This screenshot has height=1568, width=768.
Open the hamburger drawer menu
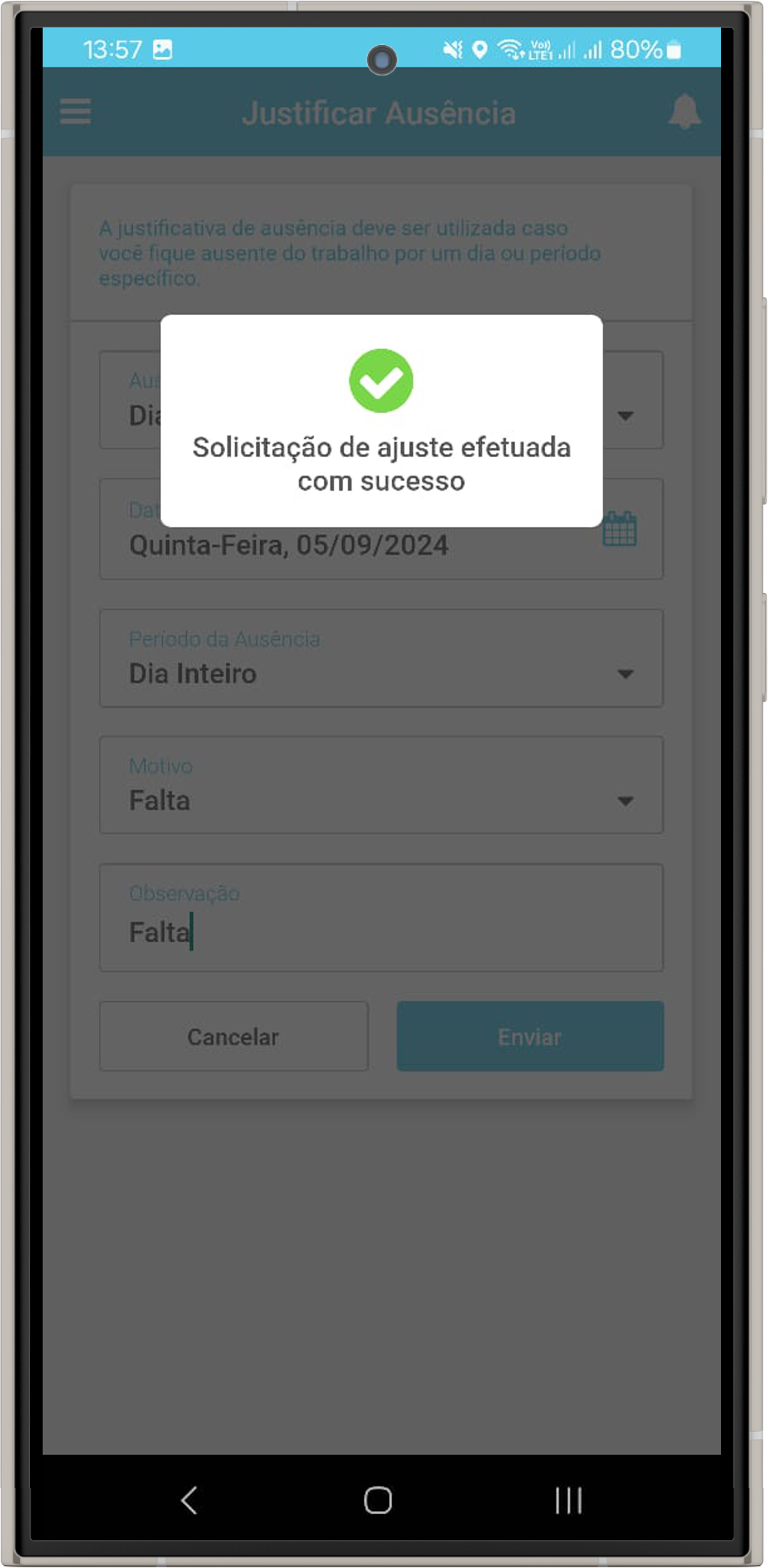[x=76, y=112]
